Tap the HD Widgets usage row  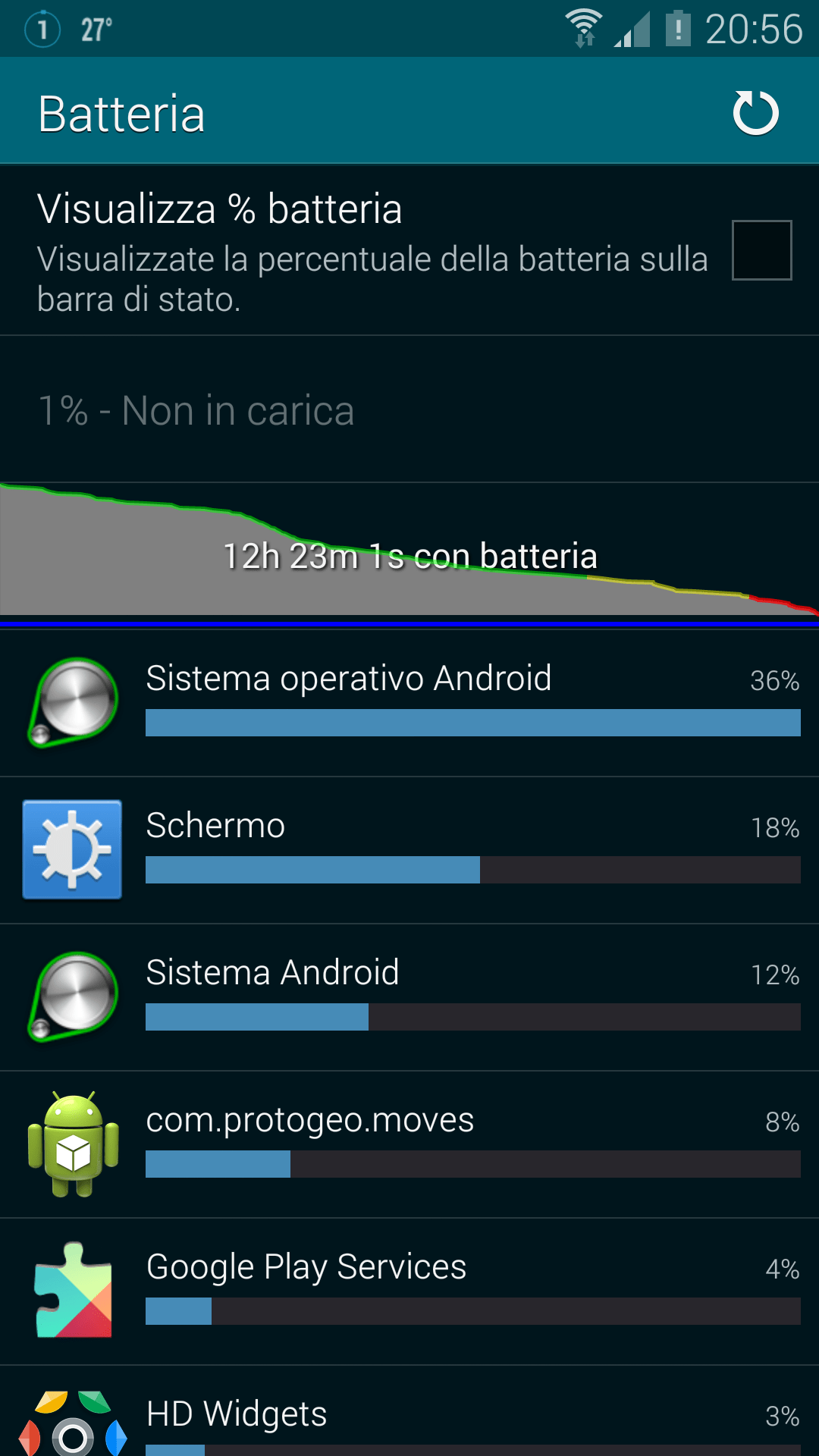(x=409, y=1420)
